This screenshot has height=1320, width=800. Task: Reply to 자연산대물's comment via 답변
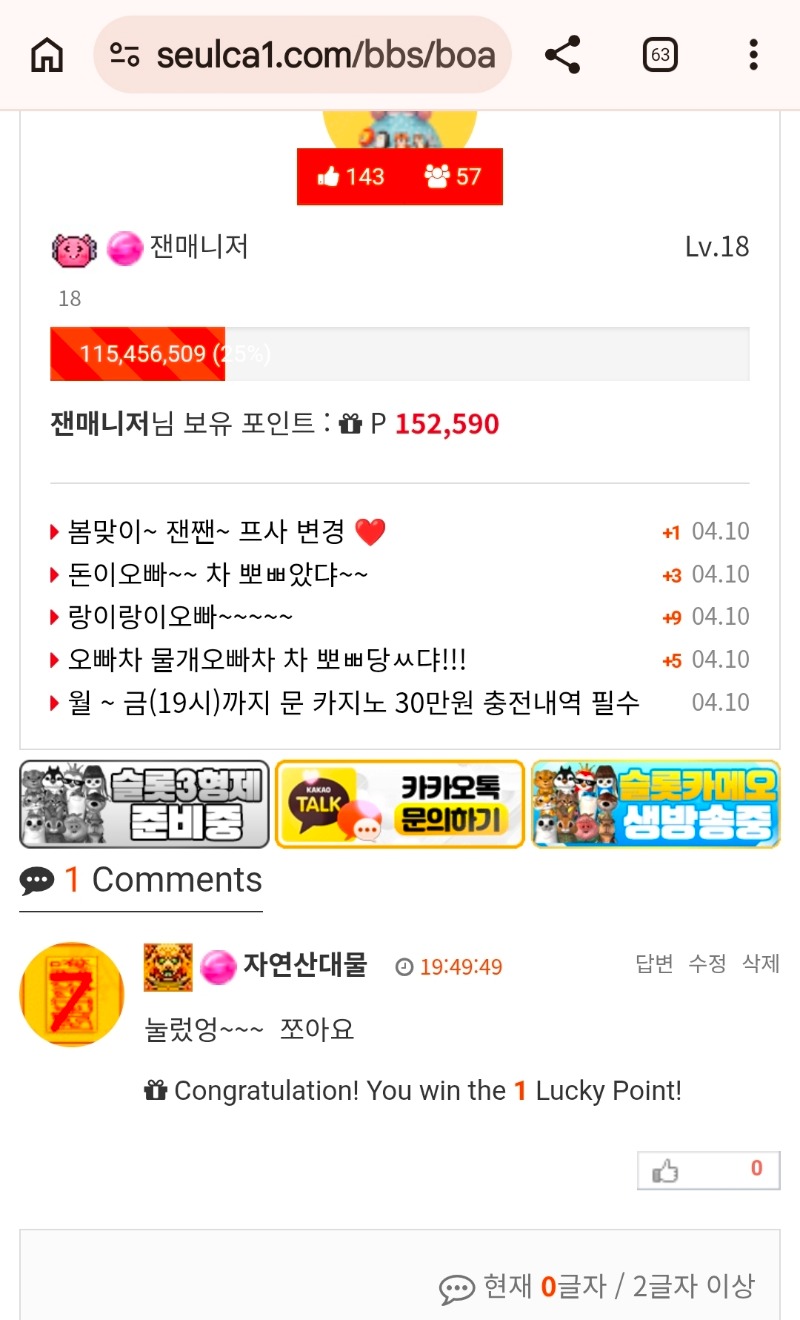pyautogui.click(x=654, y=964)
